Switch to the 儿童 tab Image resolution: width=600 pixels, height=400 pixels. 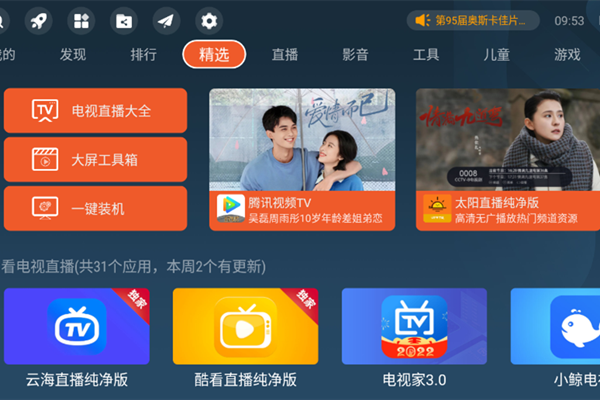click(x=497, y=54)
